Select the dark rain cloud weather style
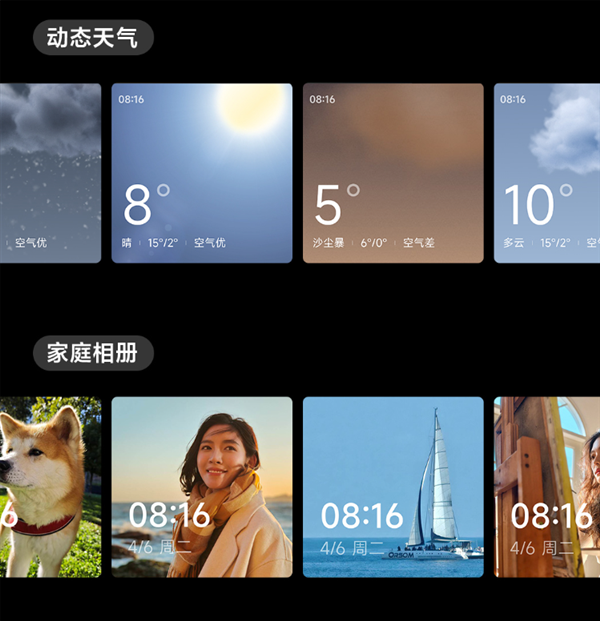This screenshot has height=621, width=600. 50,173
